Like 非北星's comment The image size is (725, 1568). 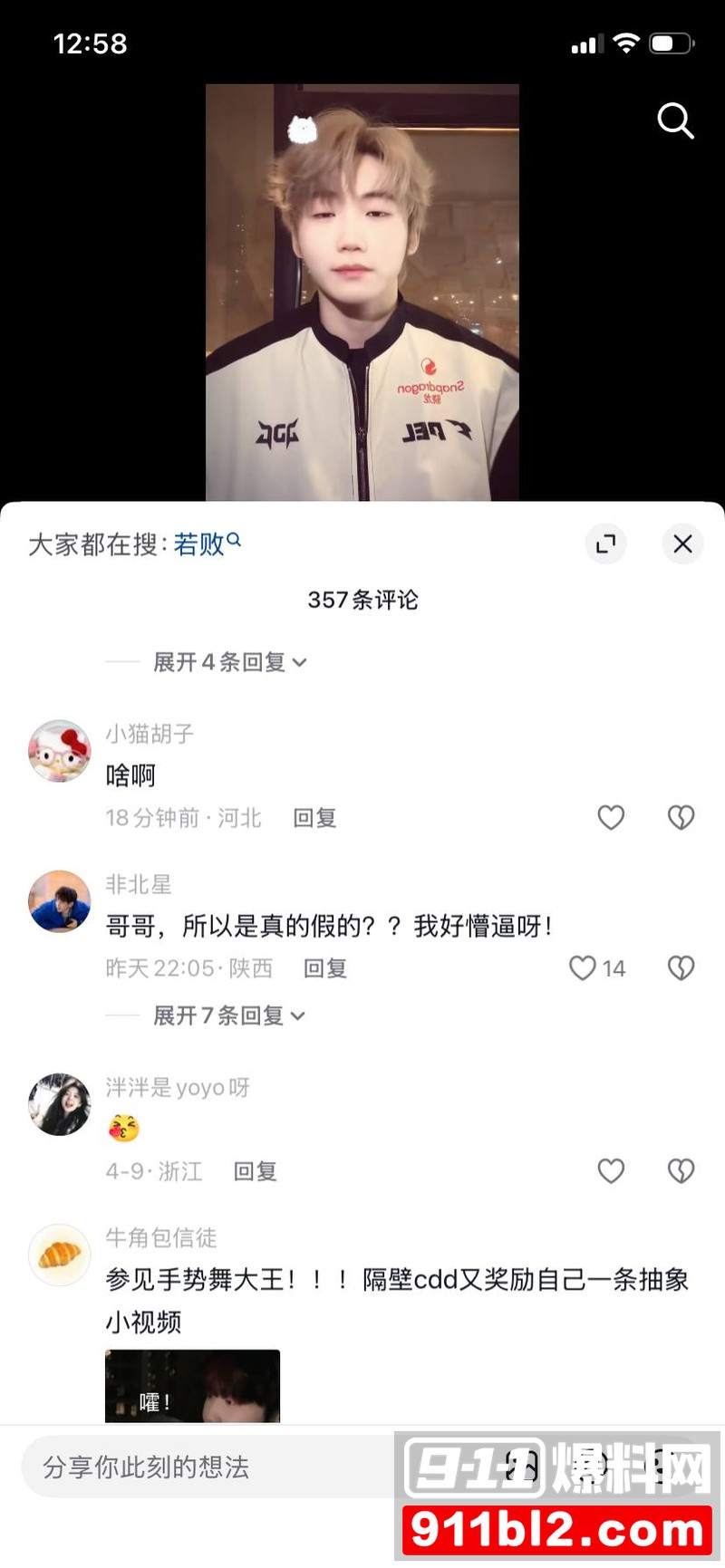point(583,968)
